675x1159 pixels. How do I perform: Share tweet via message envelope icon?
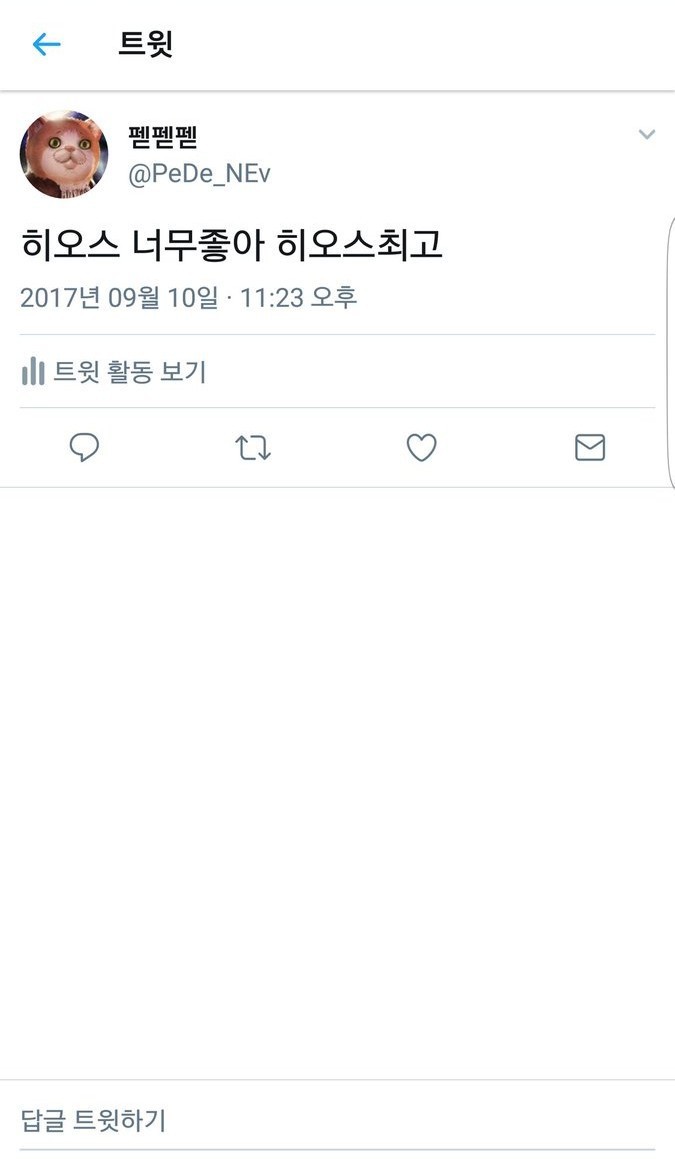coord(590,447)
